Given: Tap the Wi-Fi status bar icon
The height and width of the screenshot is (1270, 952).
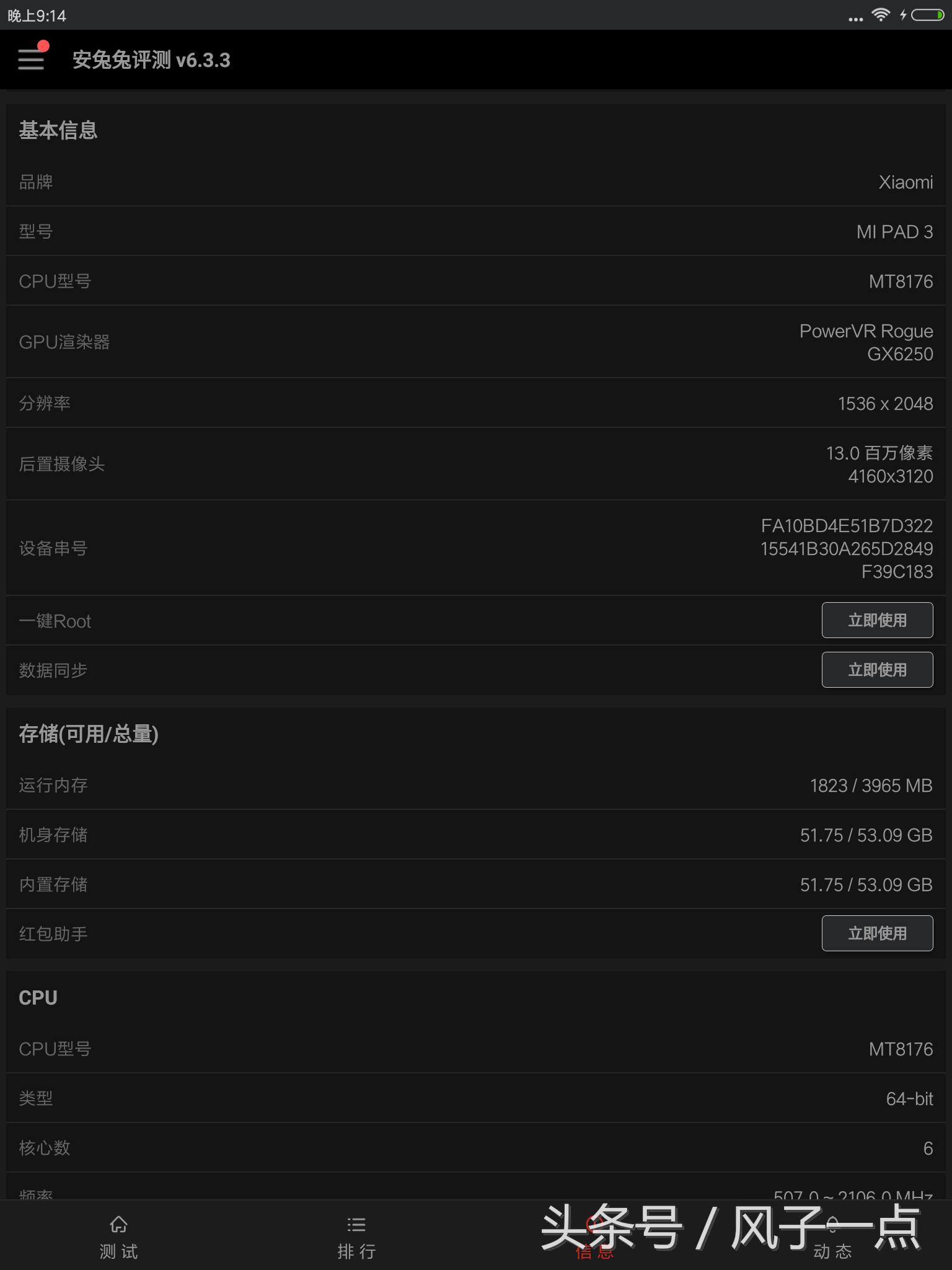Looking at the screenshot, I should [x=883, y=16].
